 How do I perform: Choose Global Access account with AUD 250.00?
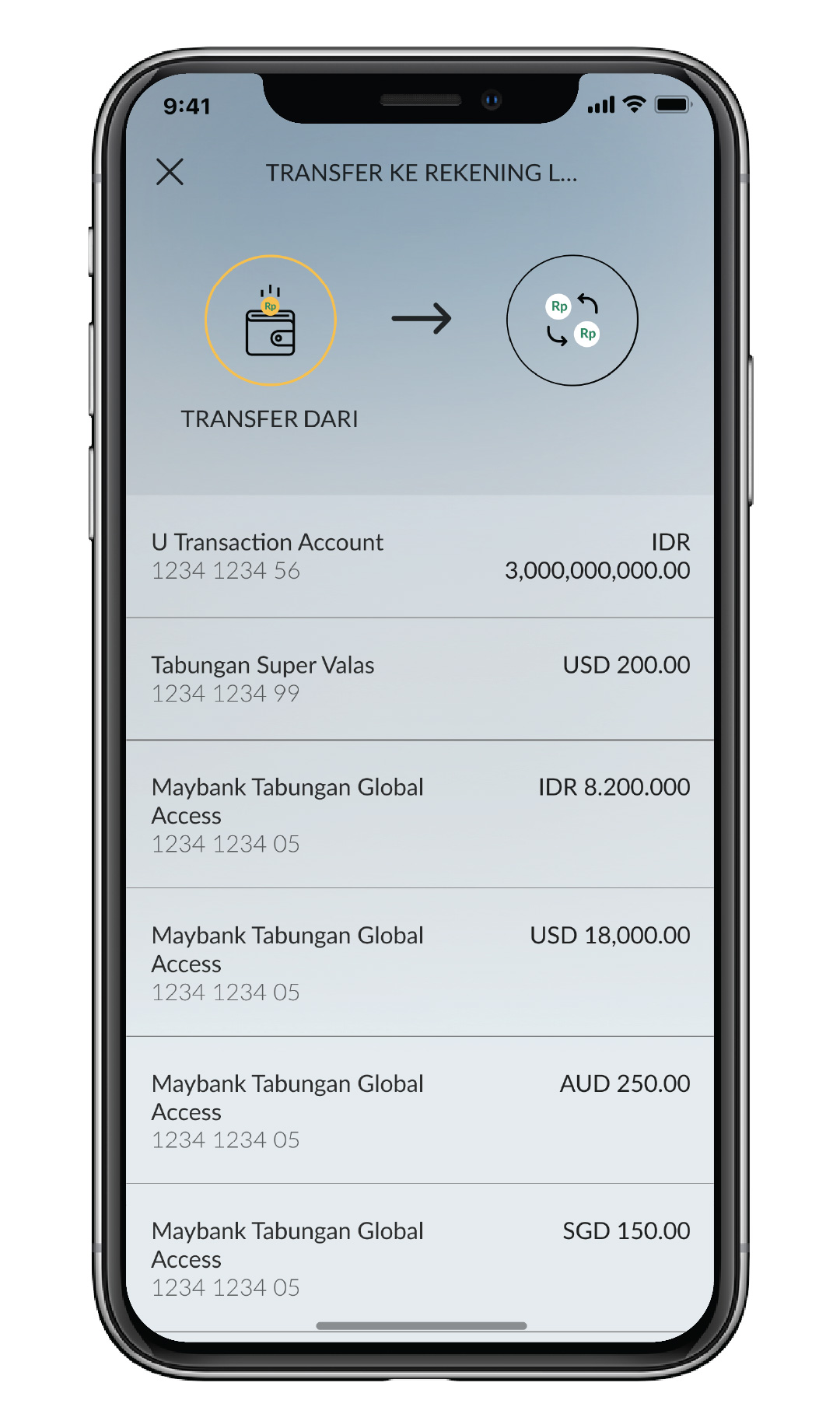click(x=420, y=1111)
